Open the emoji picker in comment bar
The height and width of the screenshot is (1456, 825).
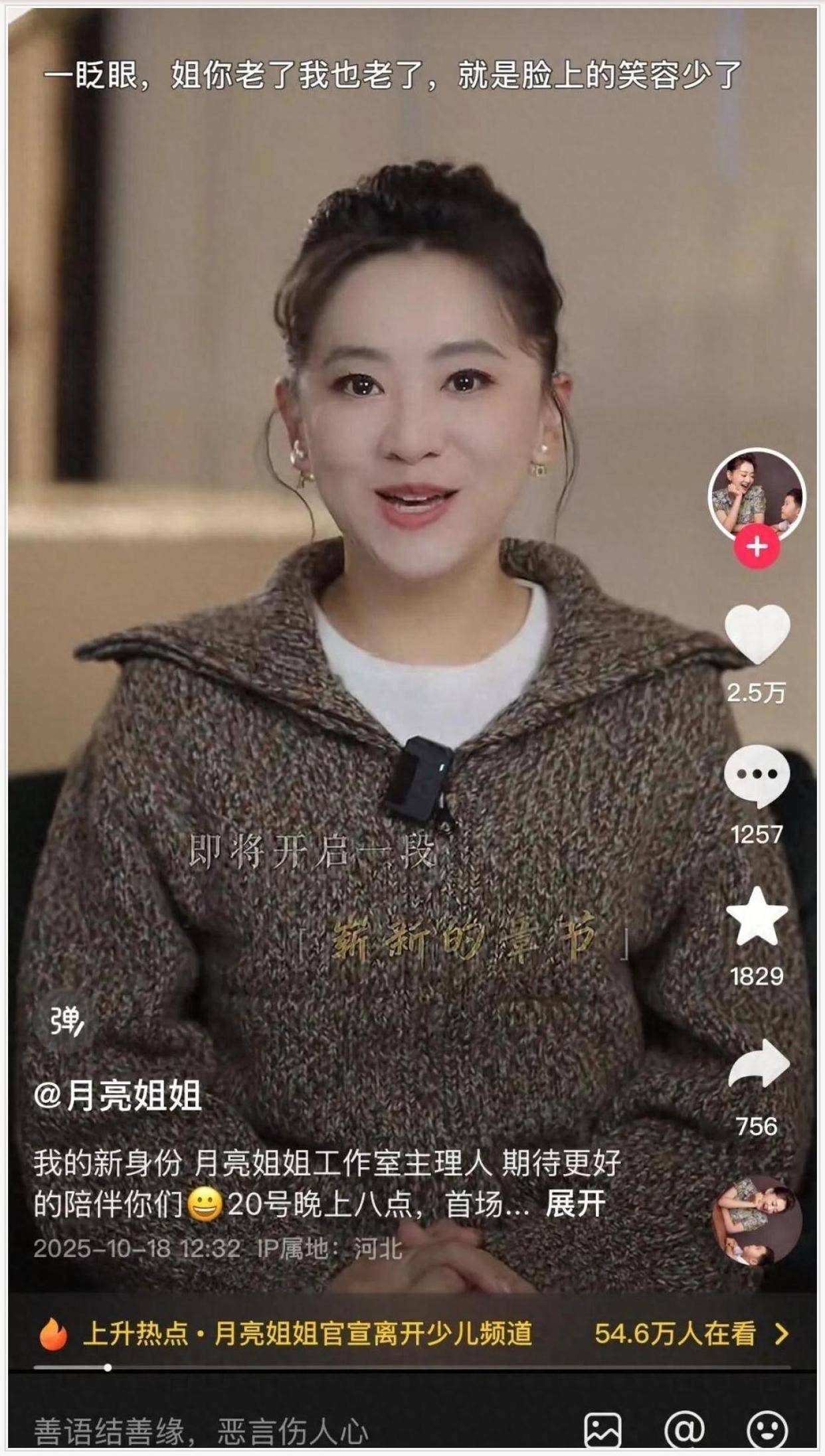(767, 1429)
